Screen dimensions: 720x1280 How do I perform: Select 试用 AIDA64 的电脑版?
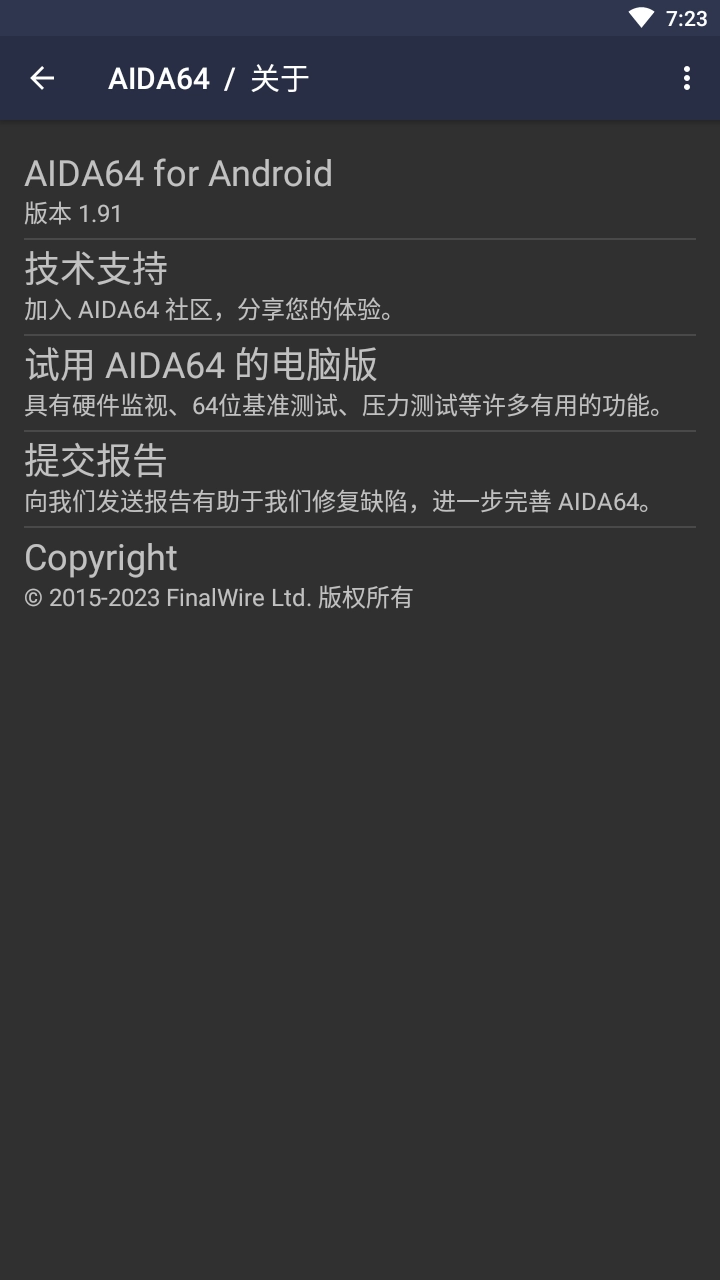(360, 382)
